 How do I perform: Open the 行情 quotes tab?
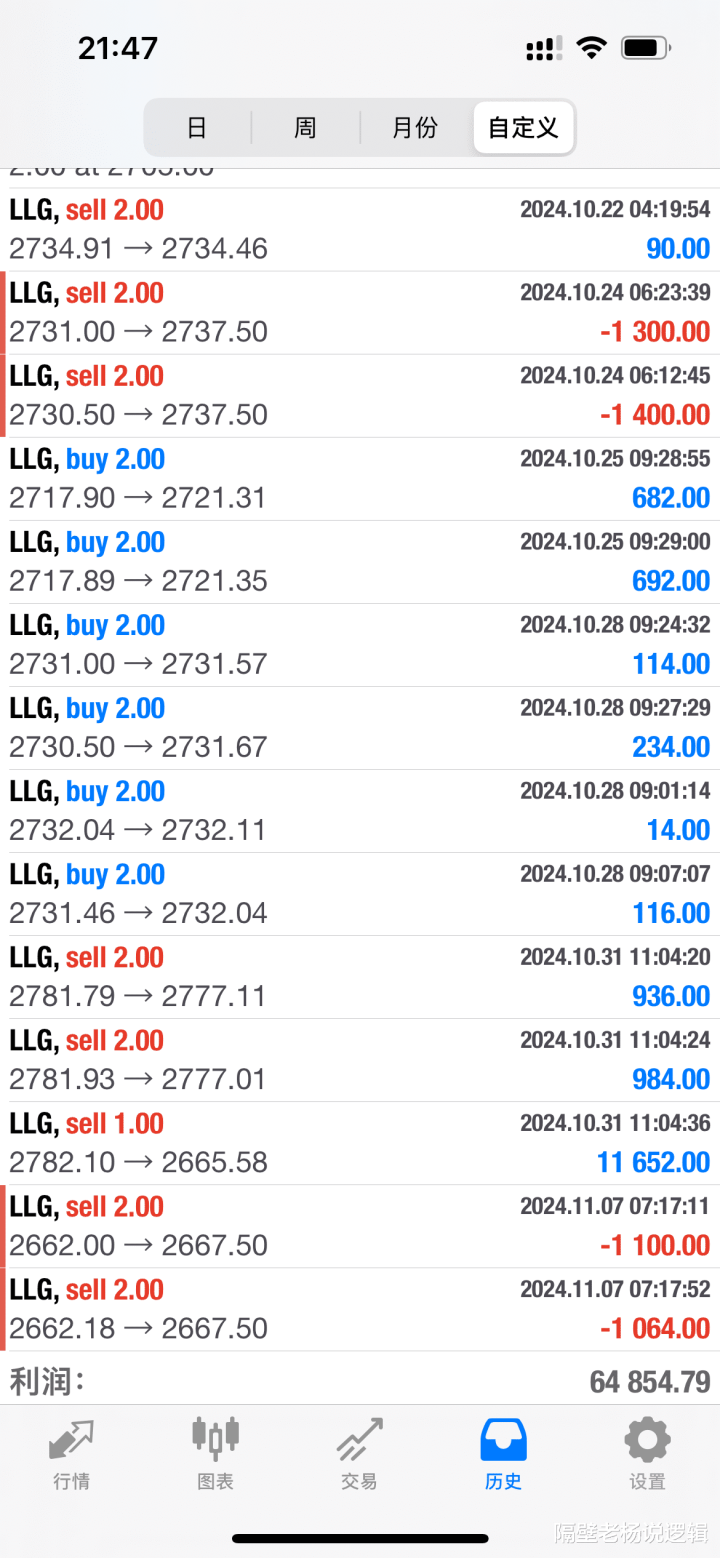71,1453
